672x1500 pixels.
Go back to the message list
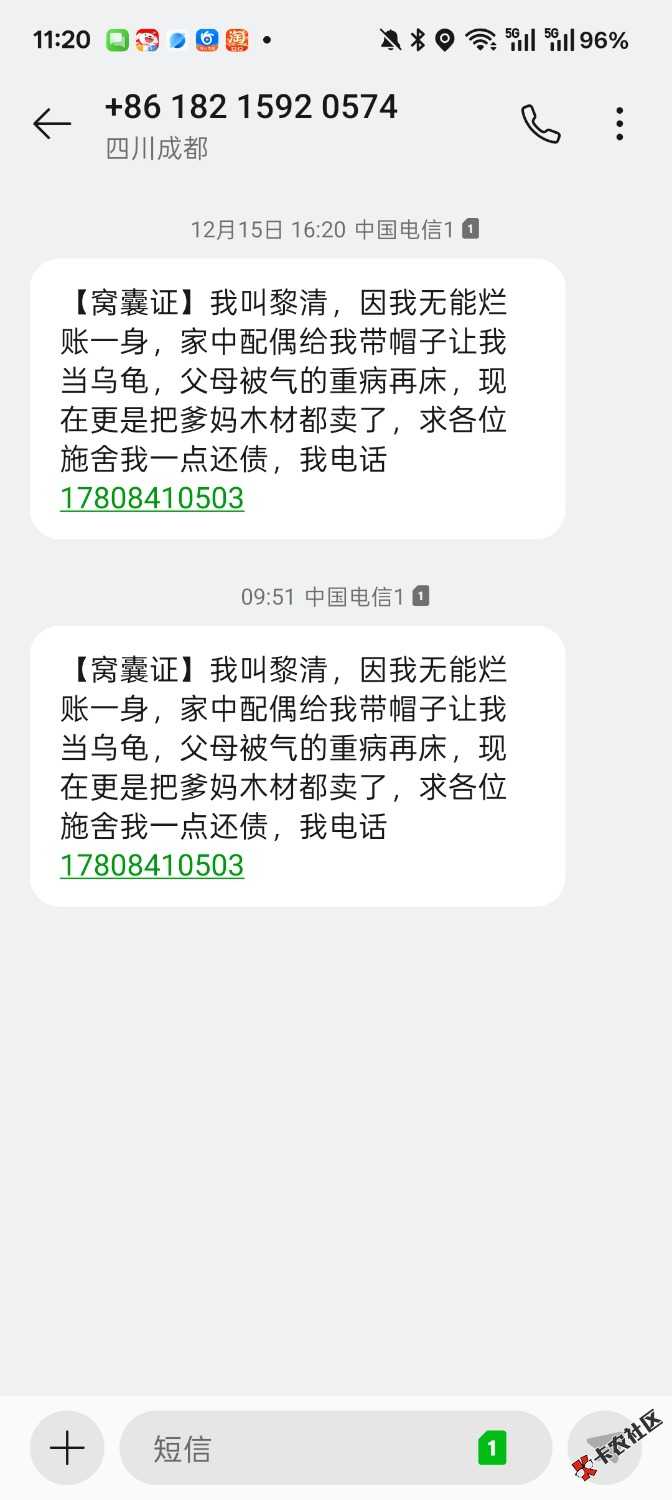(x=52, y=124)
